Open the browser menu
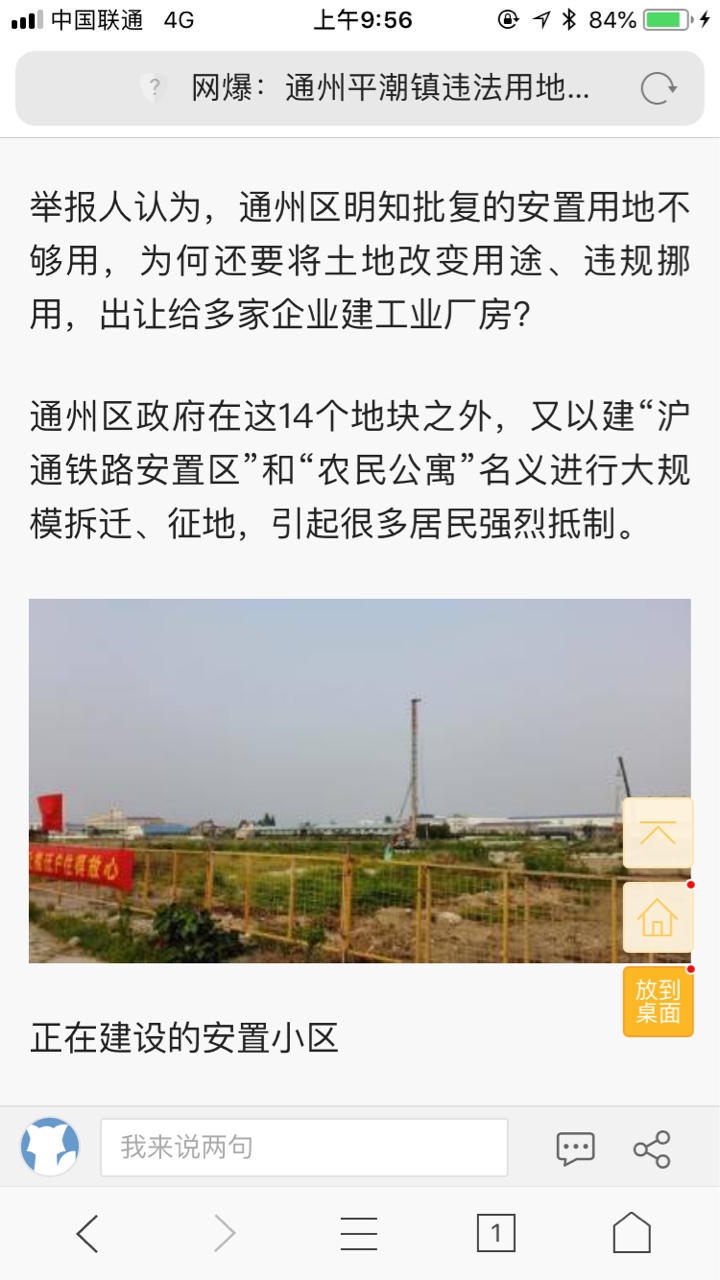 point(359,1233)
